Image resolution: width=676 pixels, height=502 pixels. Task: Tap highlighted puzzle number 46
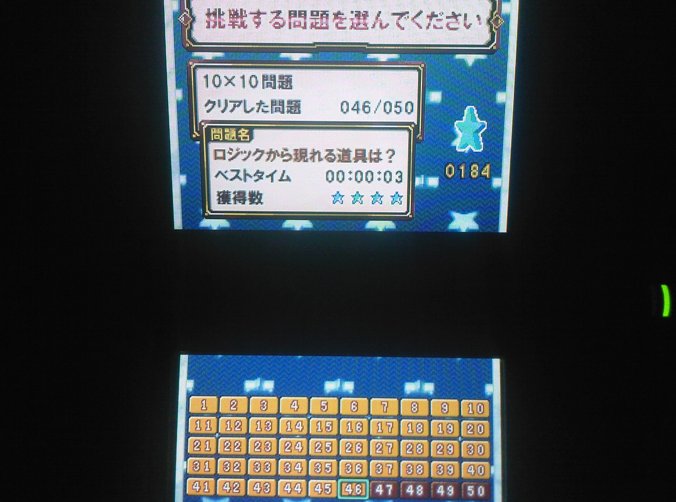pos(353,489)
